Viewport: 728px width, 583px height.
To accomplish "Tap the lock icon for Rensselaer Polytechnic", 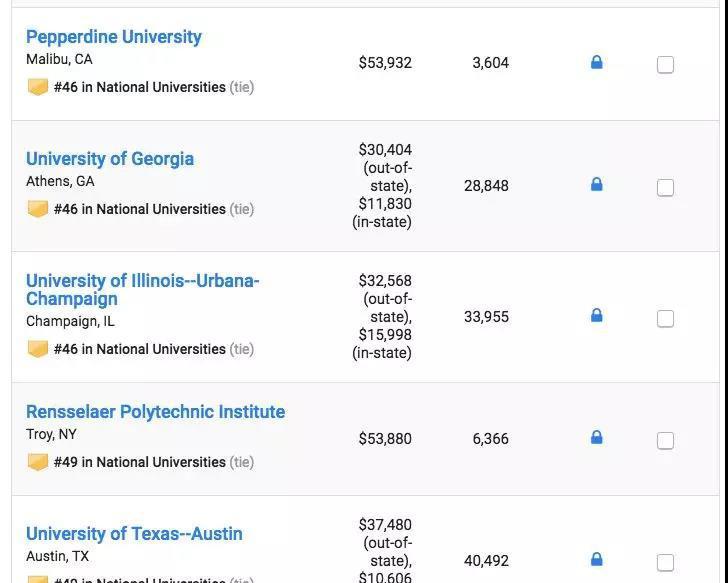I will [x=597, y=438].
